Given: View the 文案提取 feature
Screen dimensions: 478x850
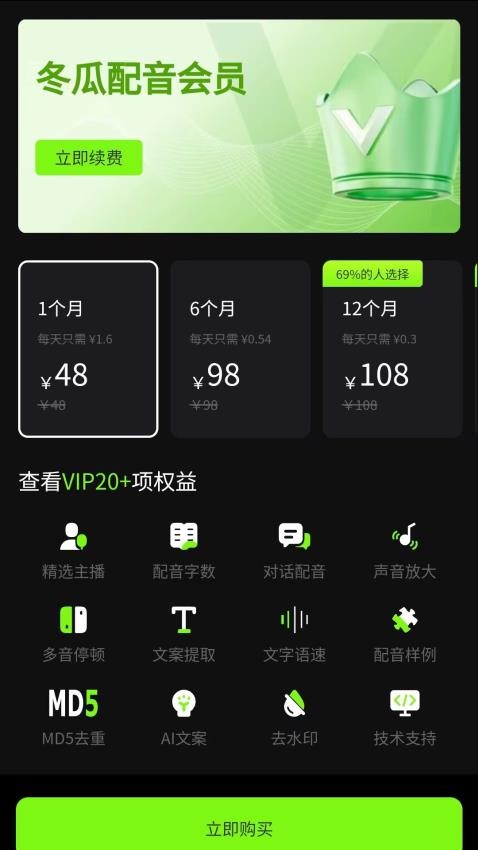Looking at the screenshot, I should click(184, 634).
